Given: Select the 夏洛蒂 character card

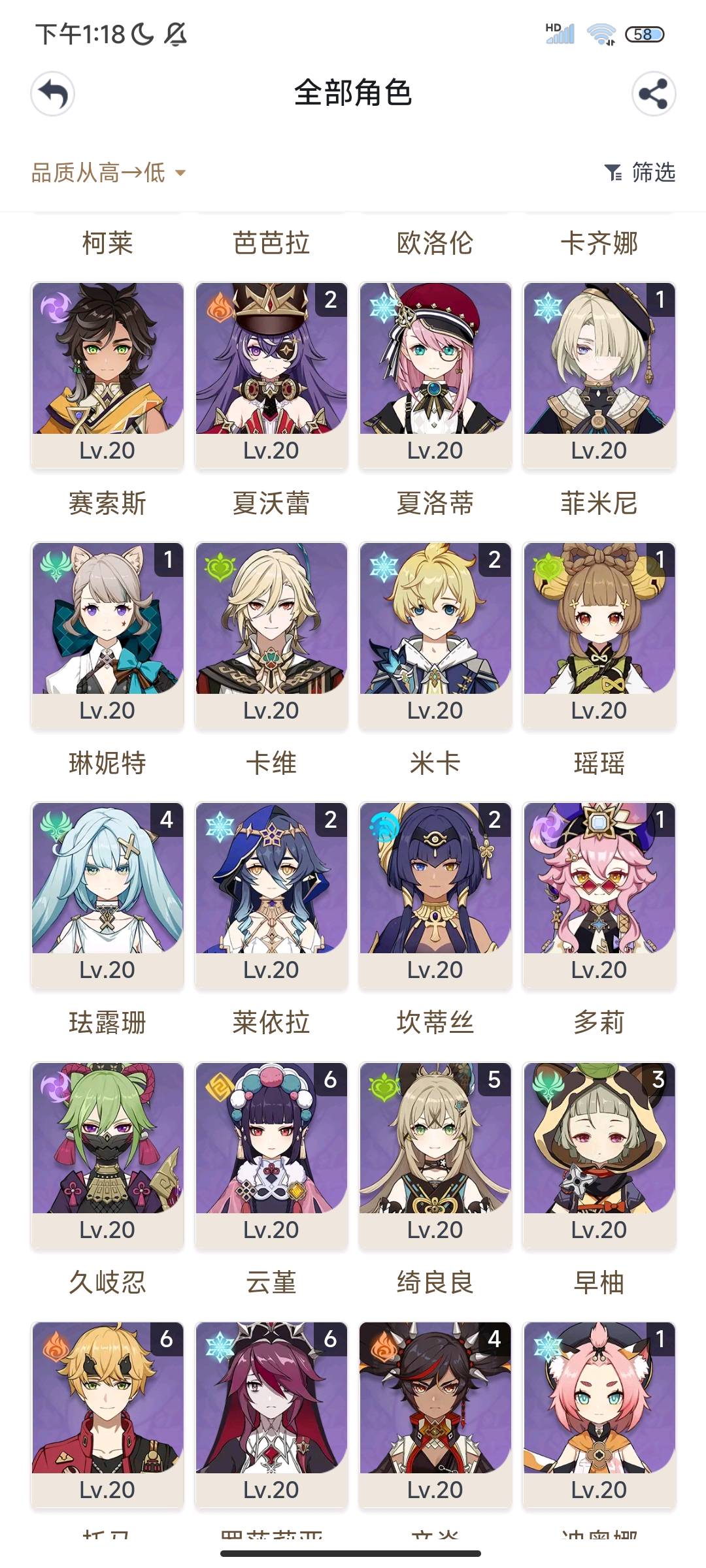Looking at the screenshot, I should [435, 375].
